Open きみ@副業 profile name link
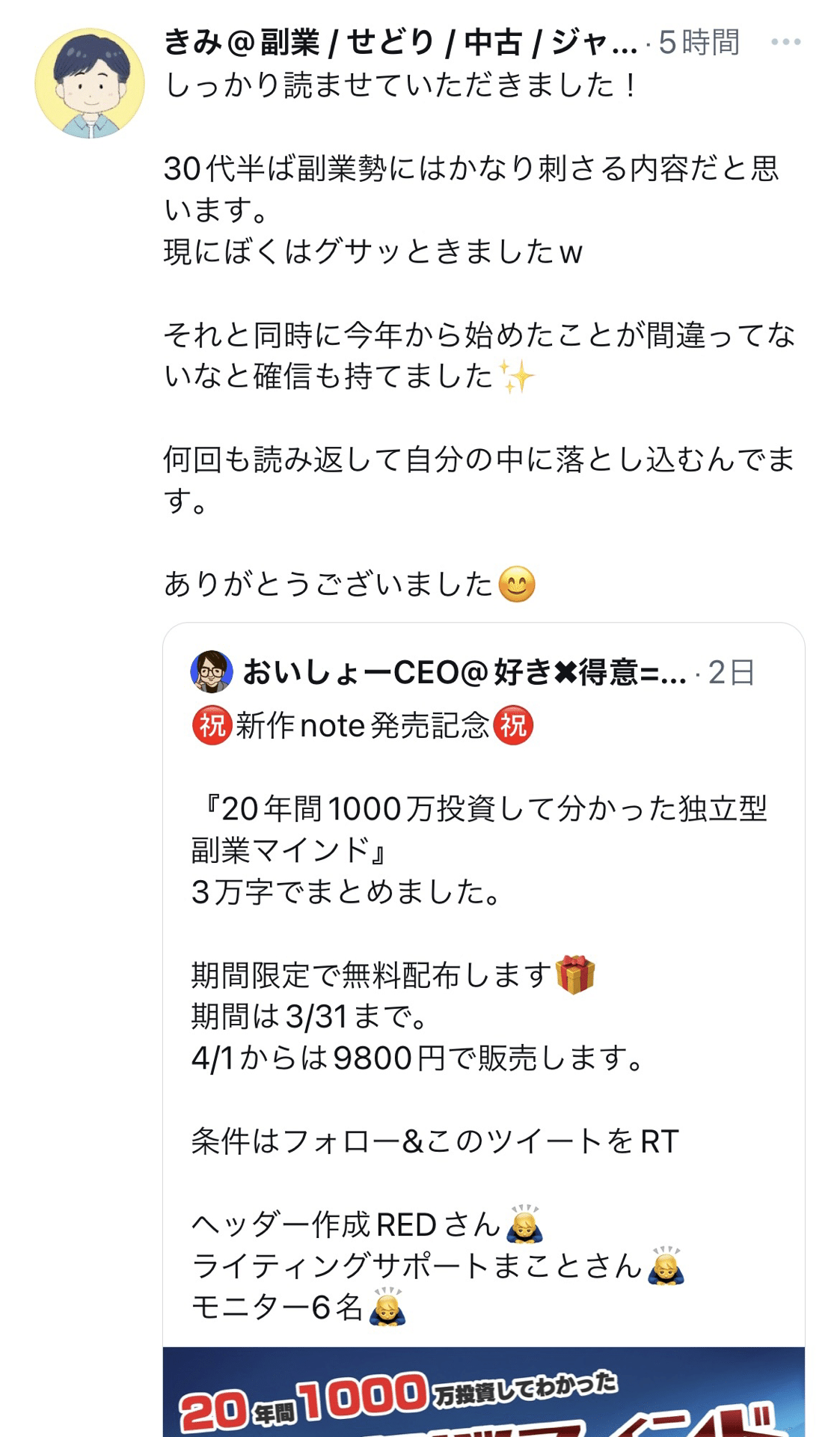 400,42
